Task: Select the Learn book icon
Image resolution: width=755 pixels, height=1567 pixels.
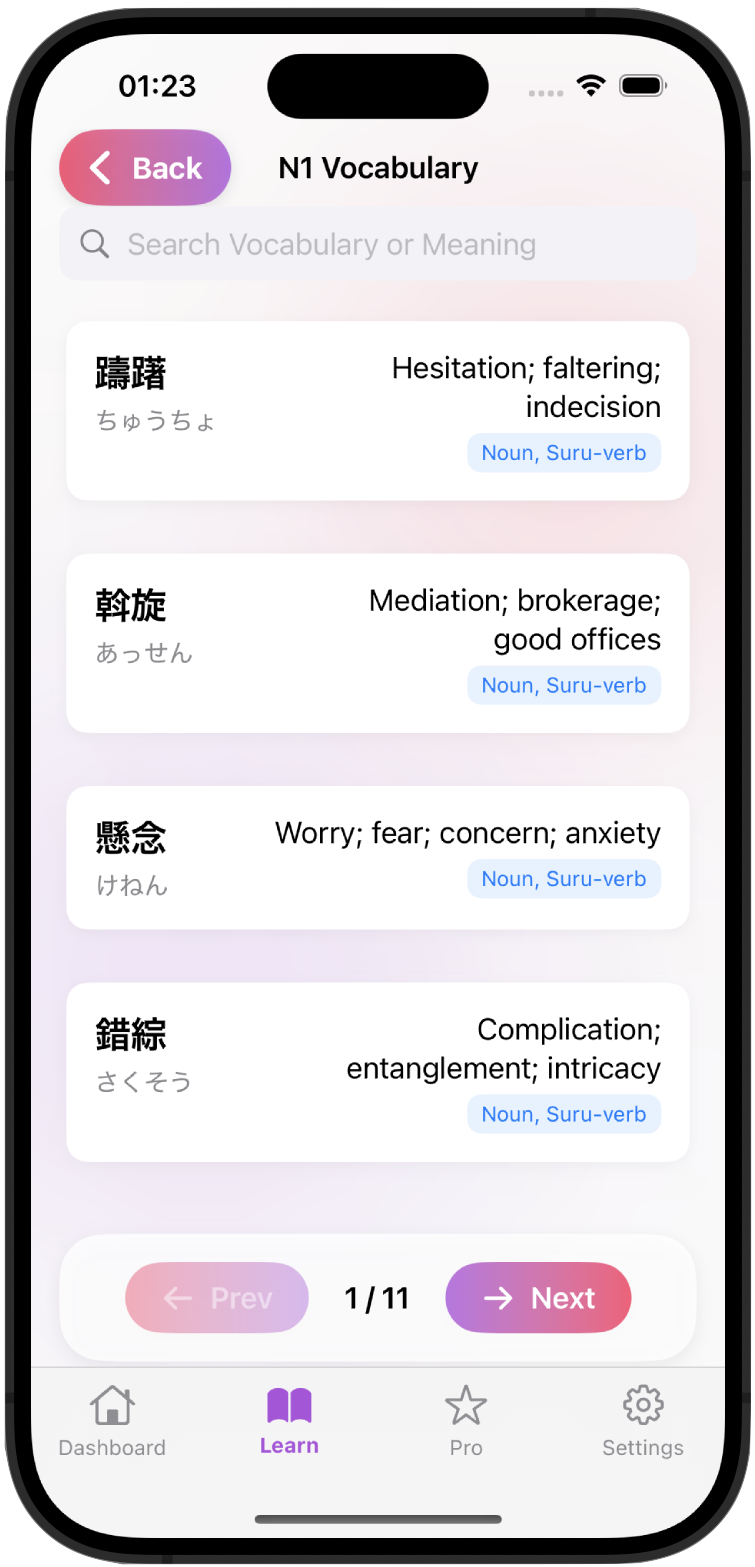Action: 288,1404
